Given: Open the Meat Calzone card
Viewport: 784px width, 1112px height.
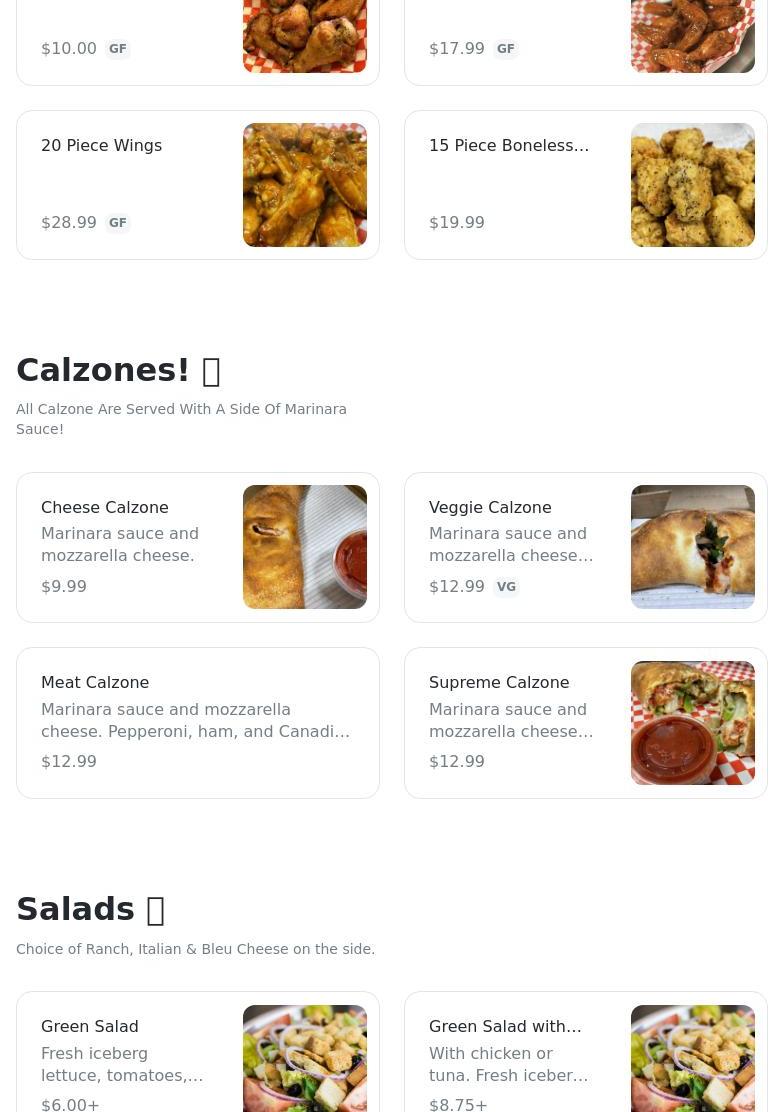Looking at the screenshot, I should pos(198,722).
